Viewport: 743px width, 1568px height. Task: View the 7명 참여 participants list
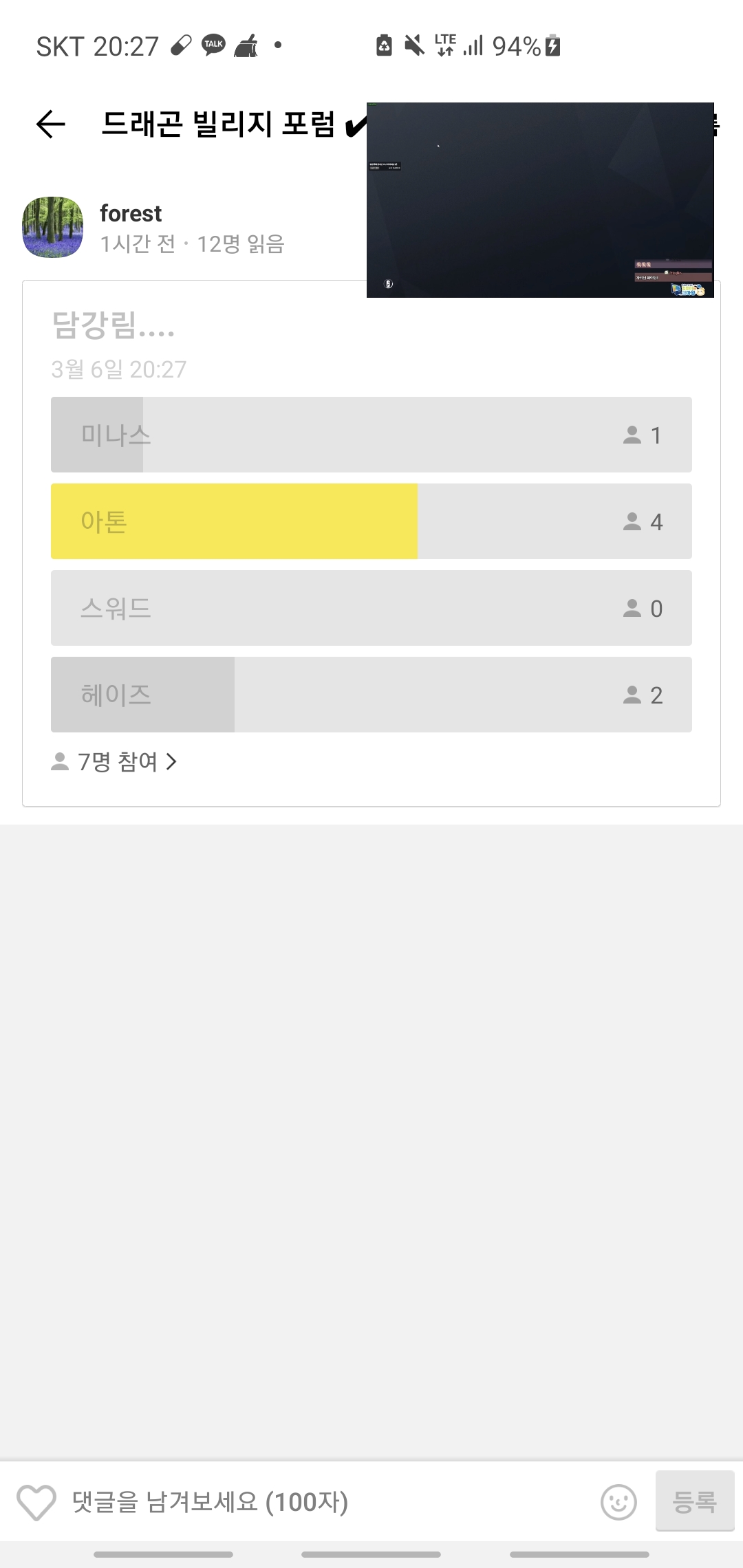(x=116, y=762)
